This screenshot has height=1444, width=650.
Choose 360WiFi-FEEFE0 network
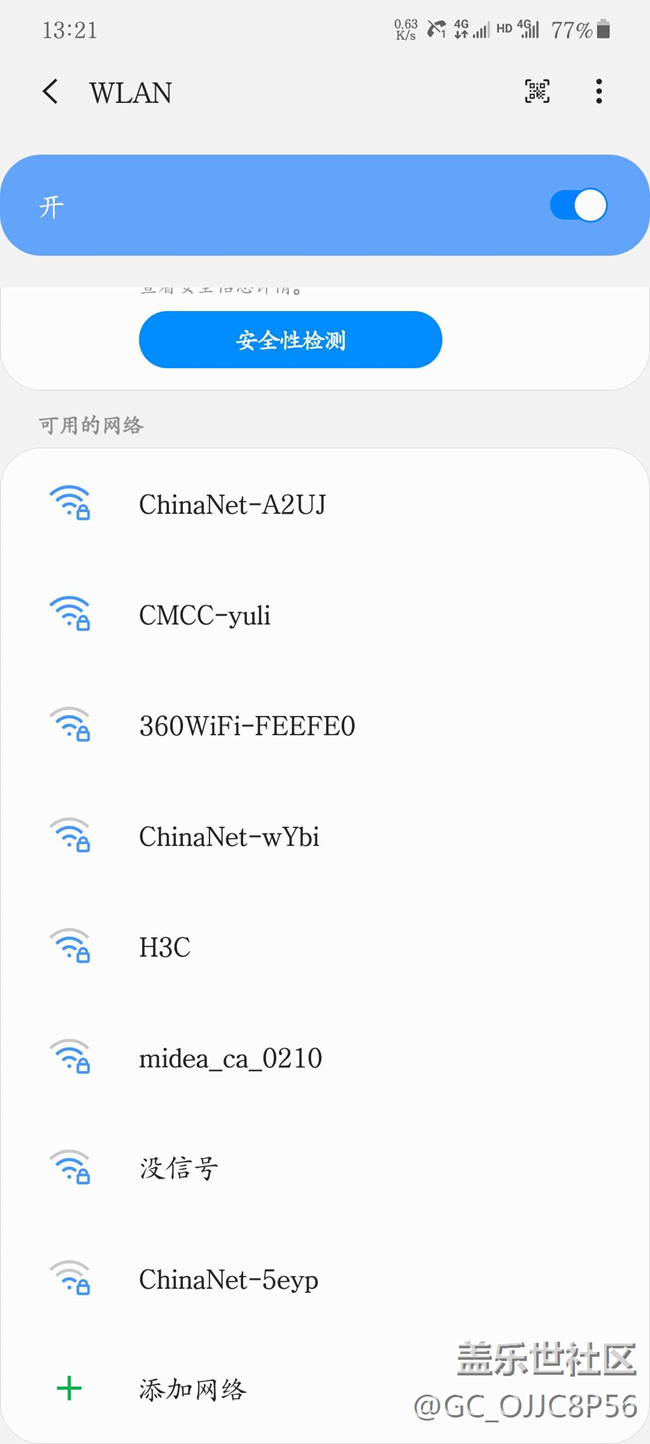tap(247, 726)
